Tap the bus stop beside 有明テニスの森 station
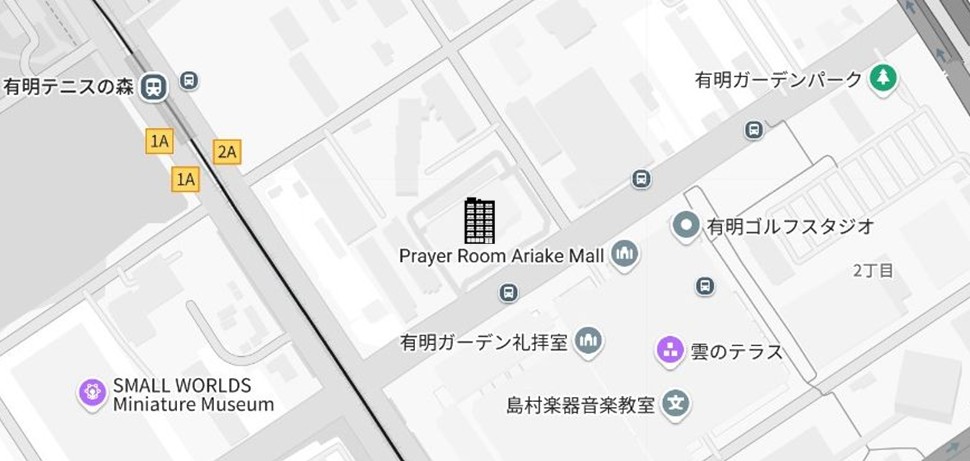Viewport: 970px width, 461px height. 189,81
